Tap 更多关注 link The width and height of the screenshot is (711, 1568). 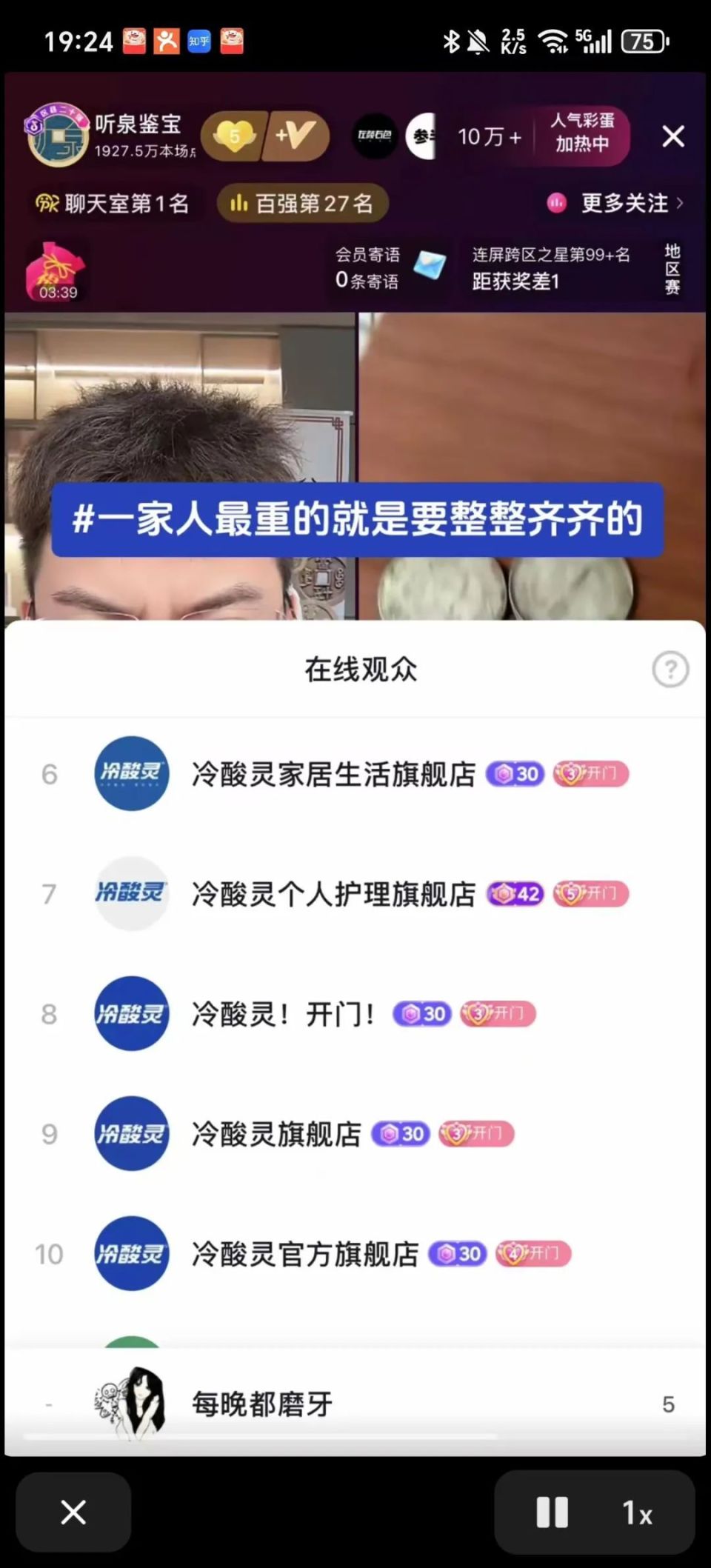pos(616,203)
